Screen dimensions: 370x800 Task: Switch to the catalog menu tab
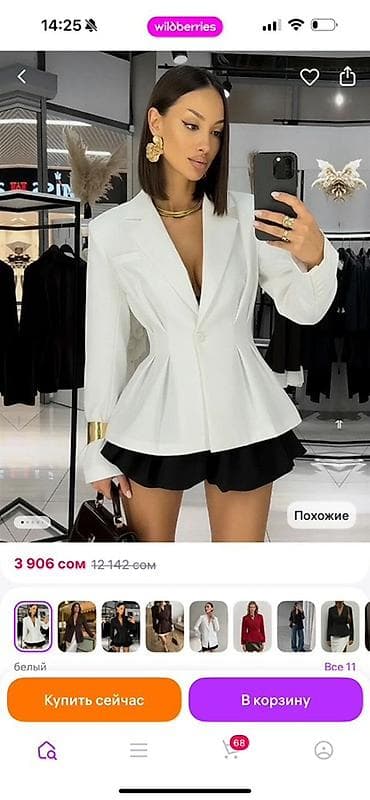point(139,750)
